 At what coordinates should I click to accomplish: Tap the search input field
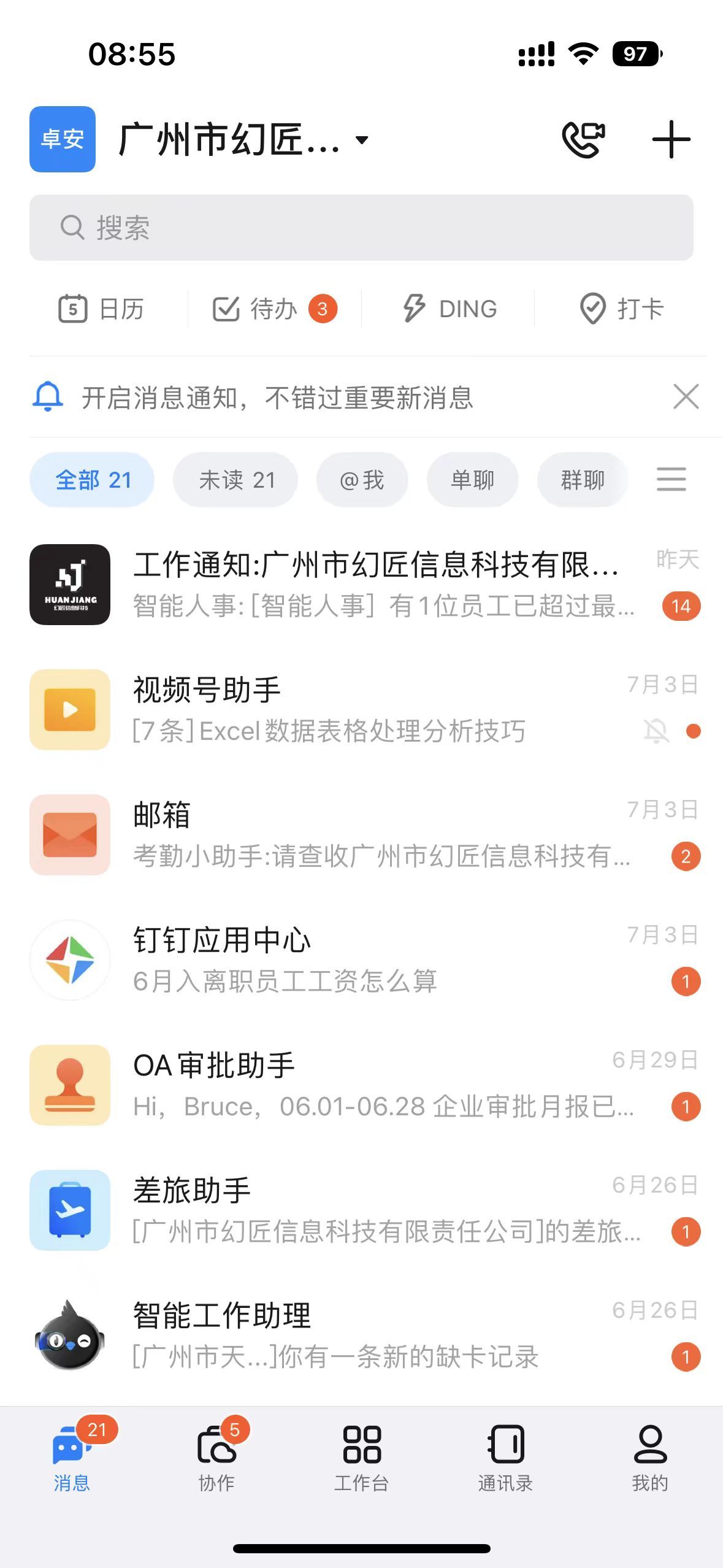362,228
